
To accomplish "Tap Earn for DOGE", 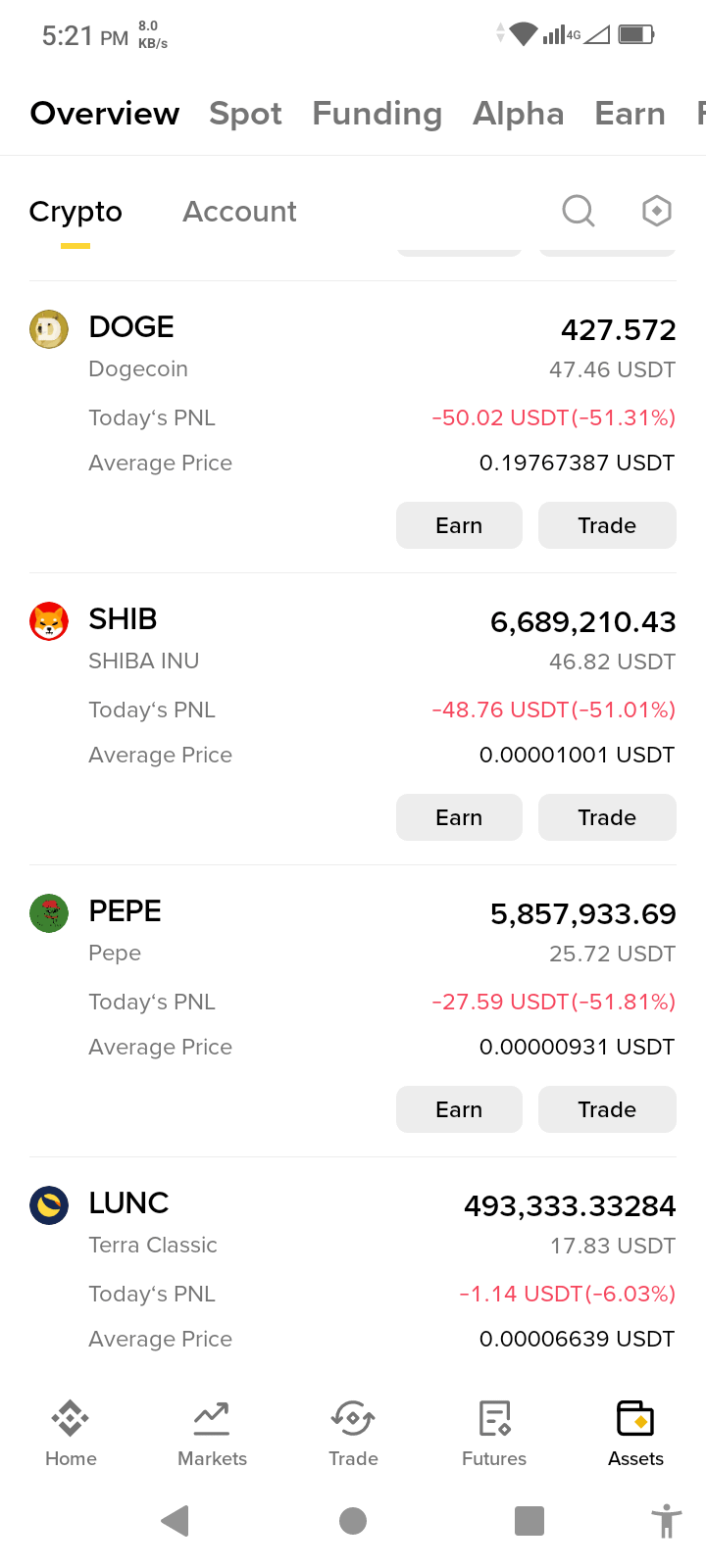I will tap(459, 525).
